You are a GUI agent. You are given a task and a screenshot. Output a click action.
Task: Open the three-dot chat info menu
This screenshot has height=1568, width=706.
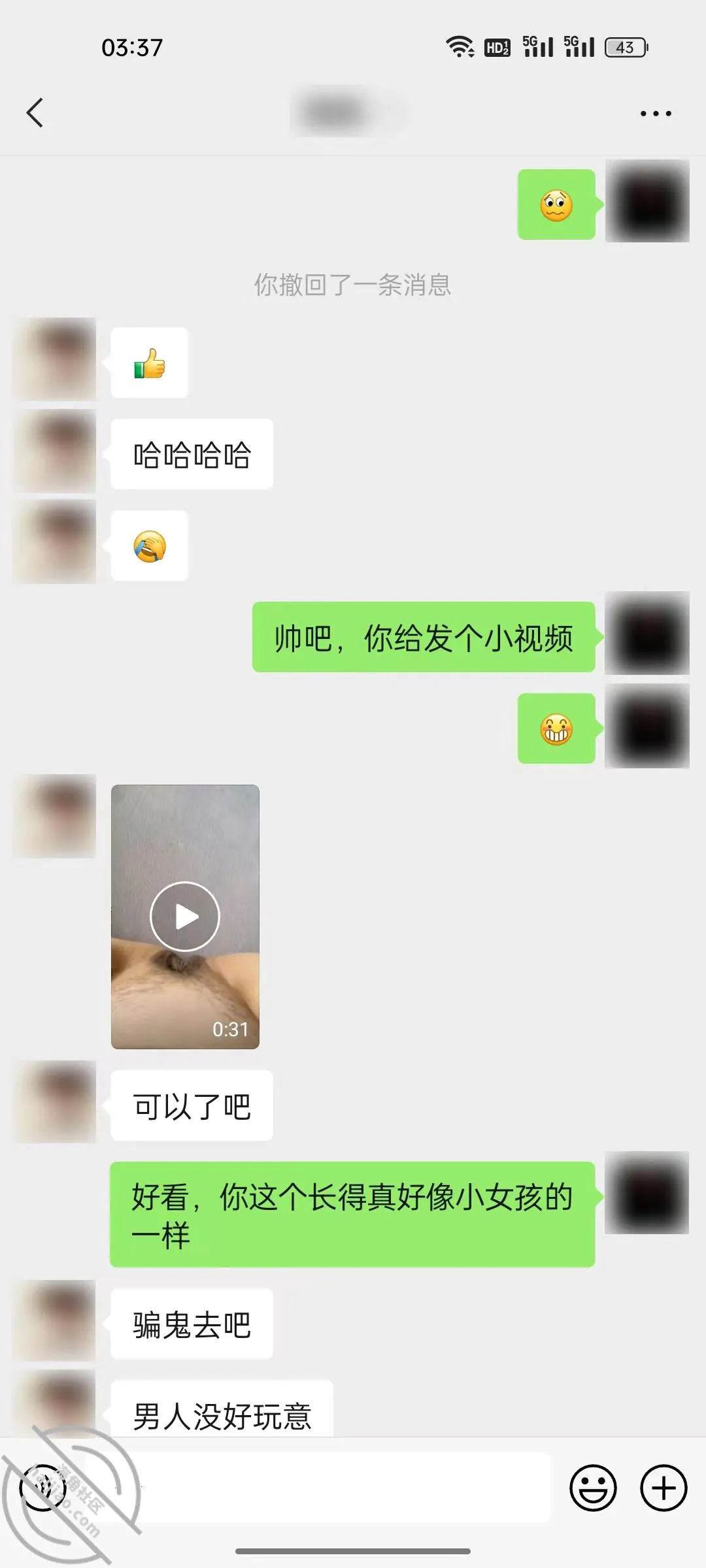tap(656, 114)
